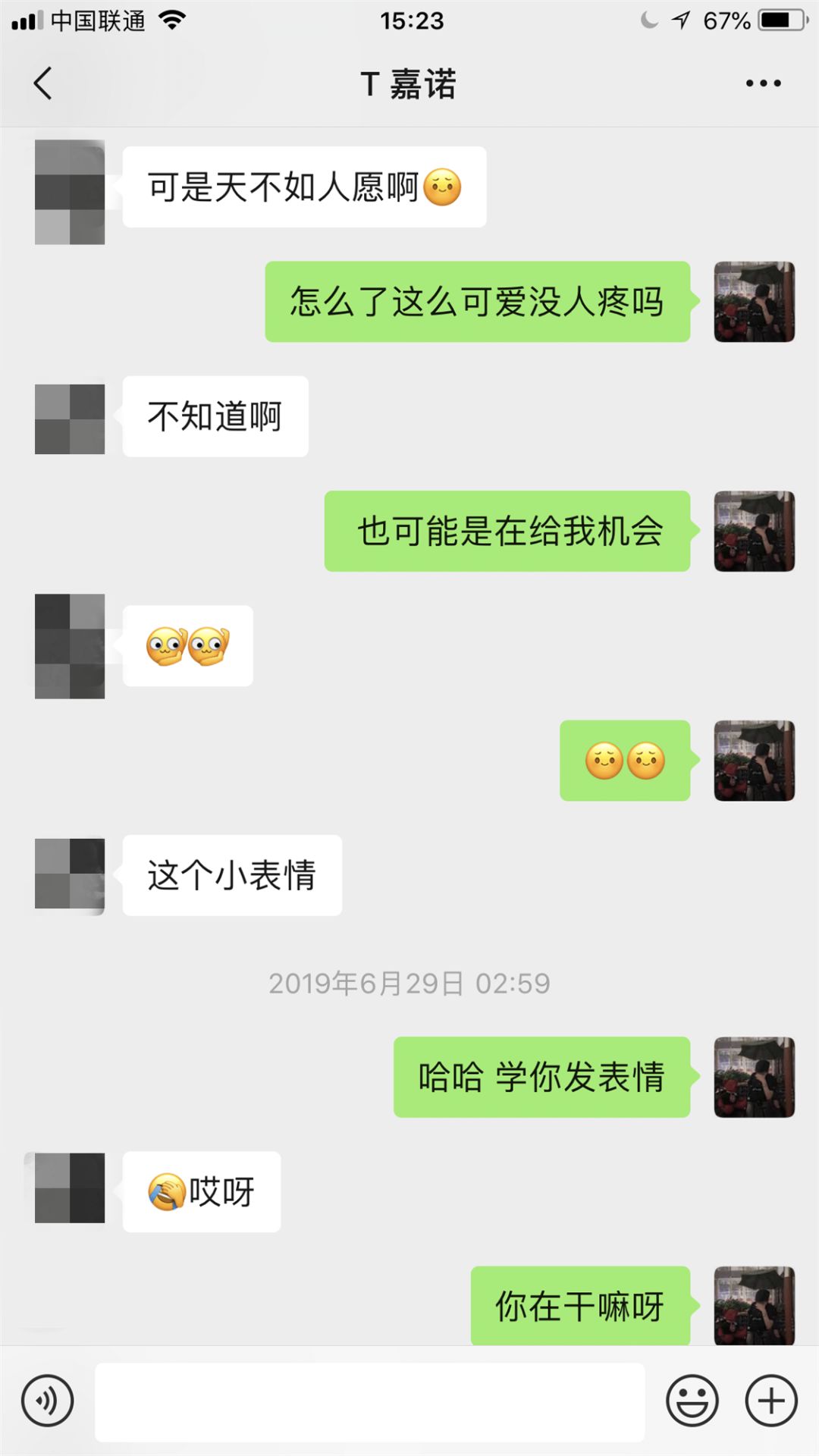This screenshot has height=1456, width=819.
Task: Open the three-dot chat options icon
Action: point(762,83)
